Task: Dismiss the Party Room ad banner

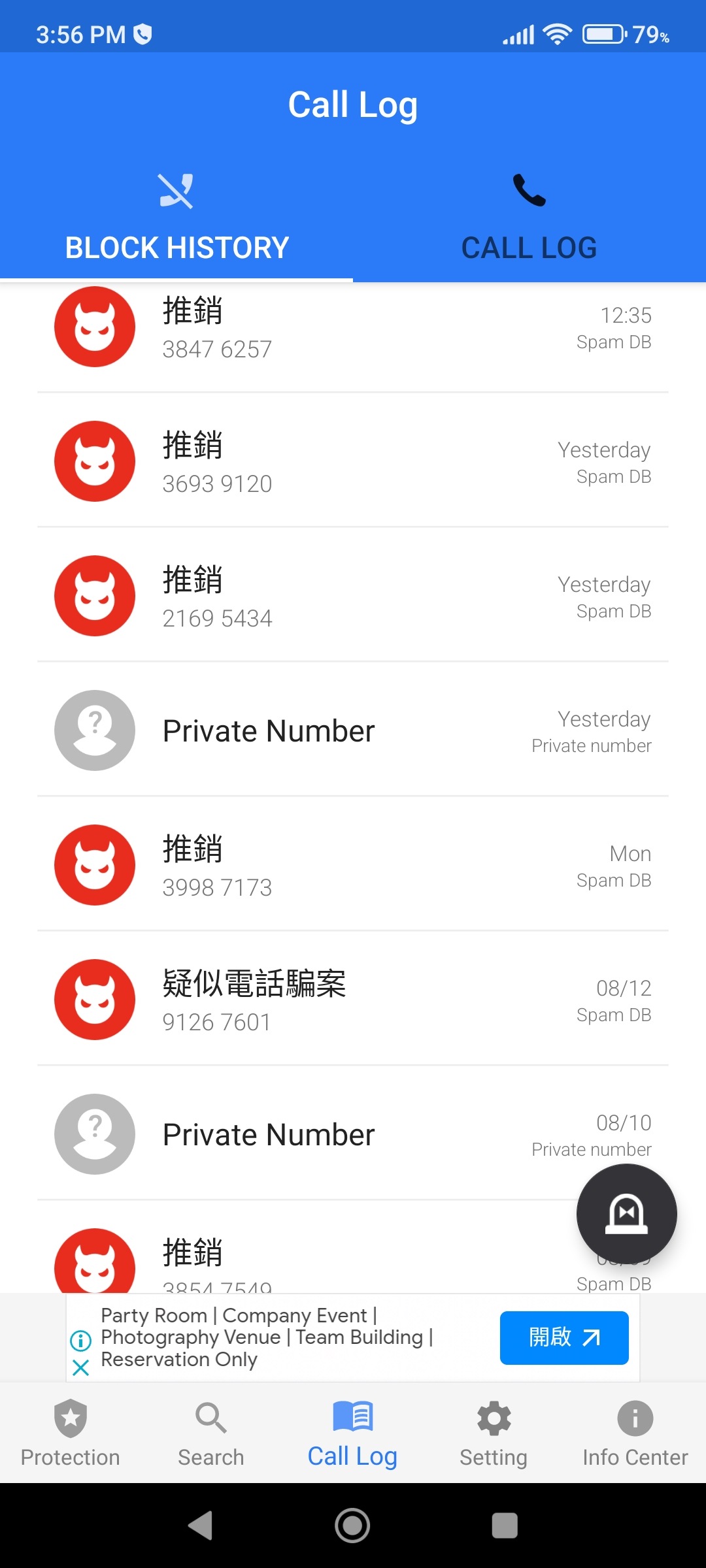Action: coord(80,1367)
